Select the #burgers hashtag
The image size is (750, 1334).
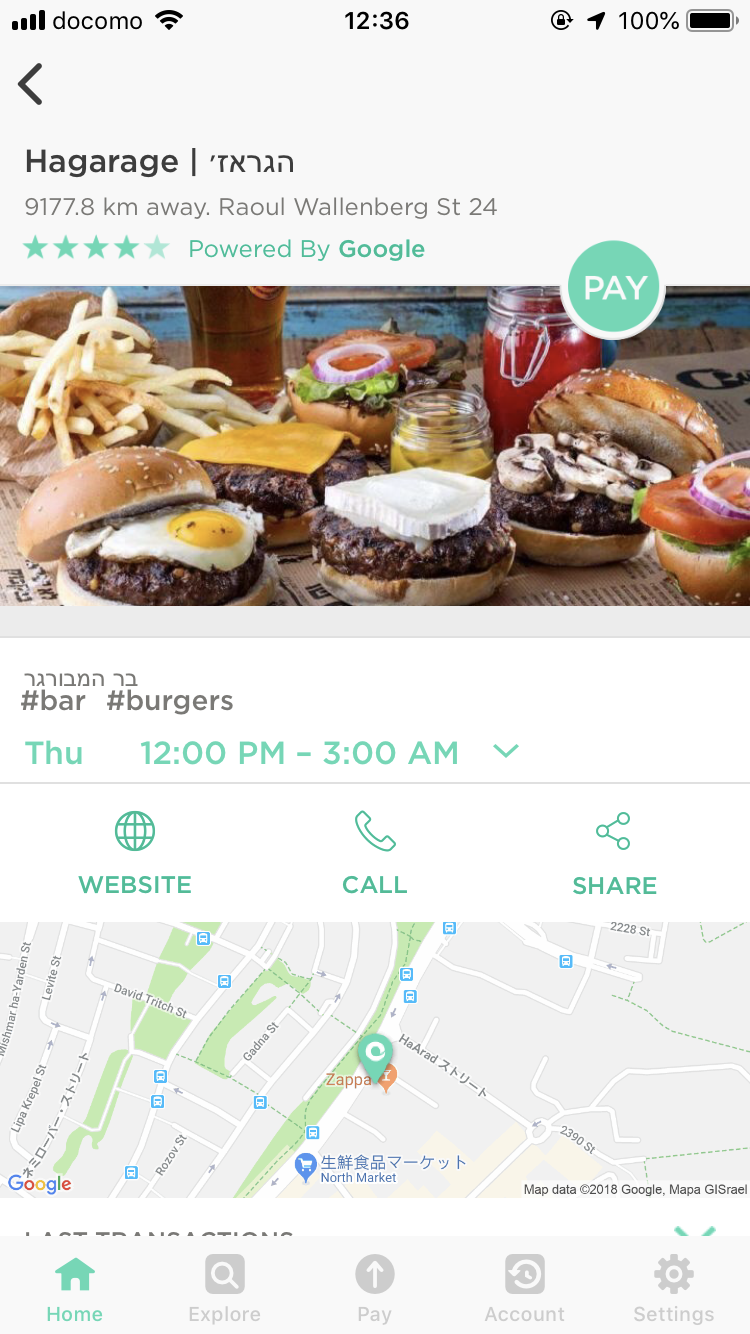(170, 701)
